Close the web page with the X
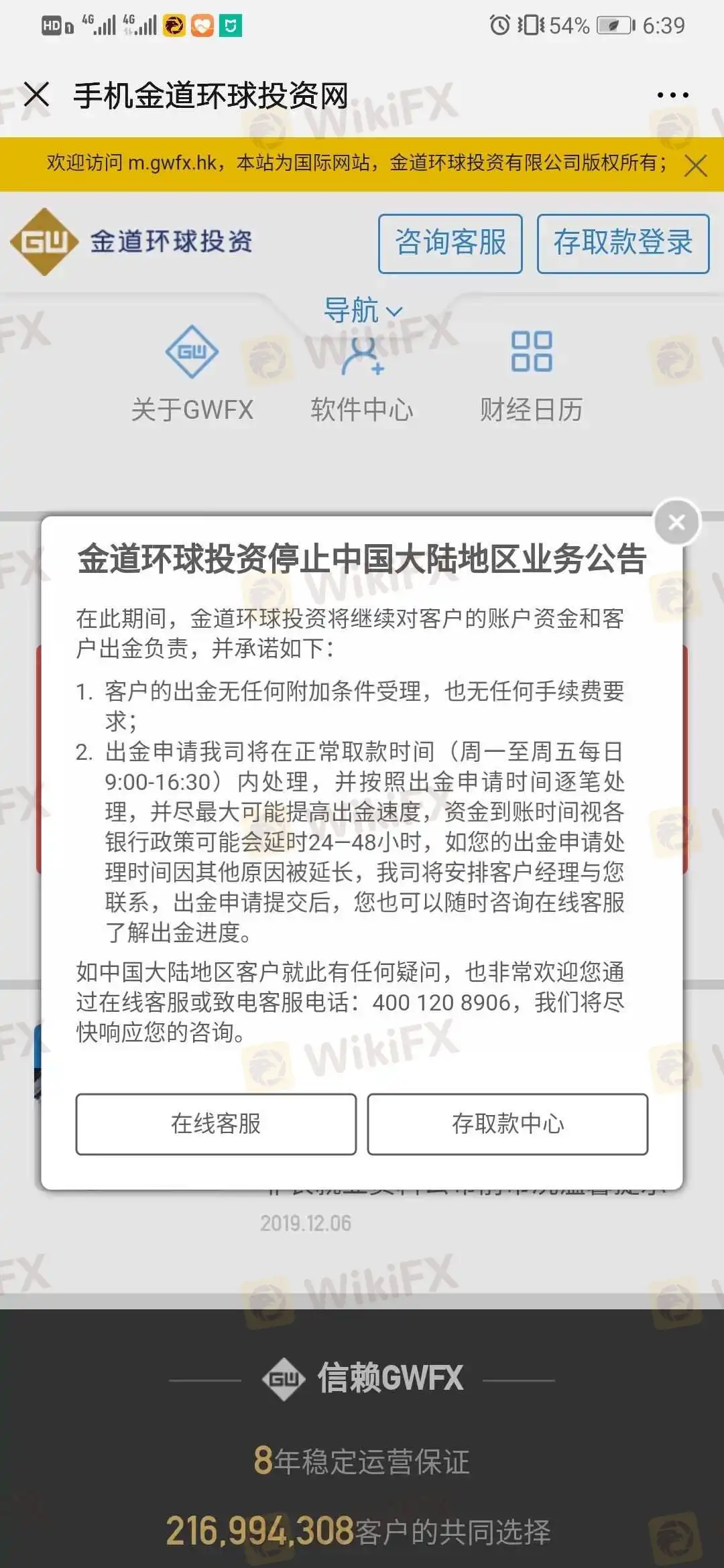The image size is (724, 1568). 36,94
